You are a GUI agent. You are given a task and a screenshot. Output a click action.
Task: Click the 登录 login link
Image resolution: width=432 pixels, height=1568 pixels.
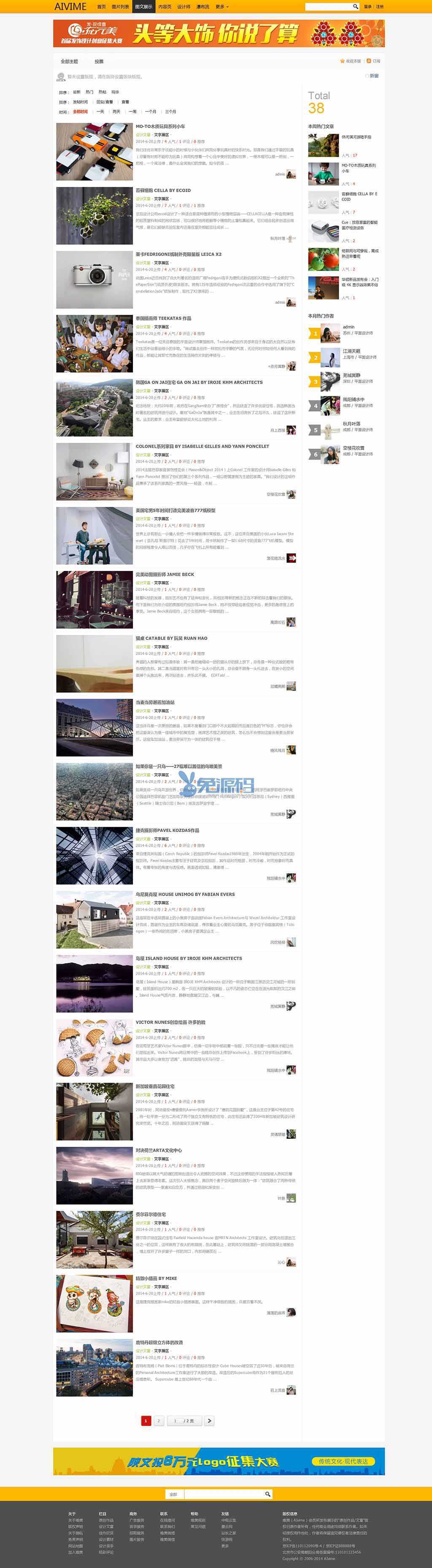coord(367,7)
